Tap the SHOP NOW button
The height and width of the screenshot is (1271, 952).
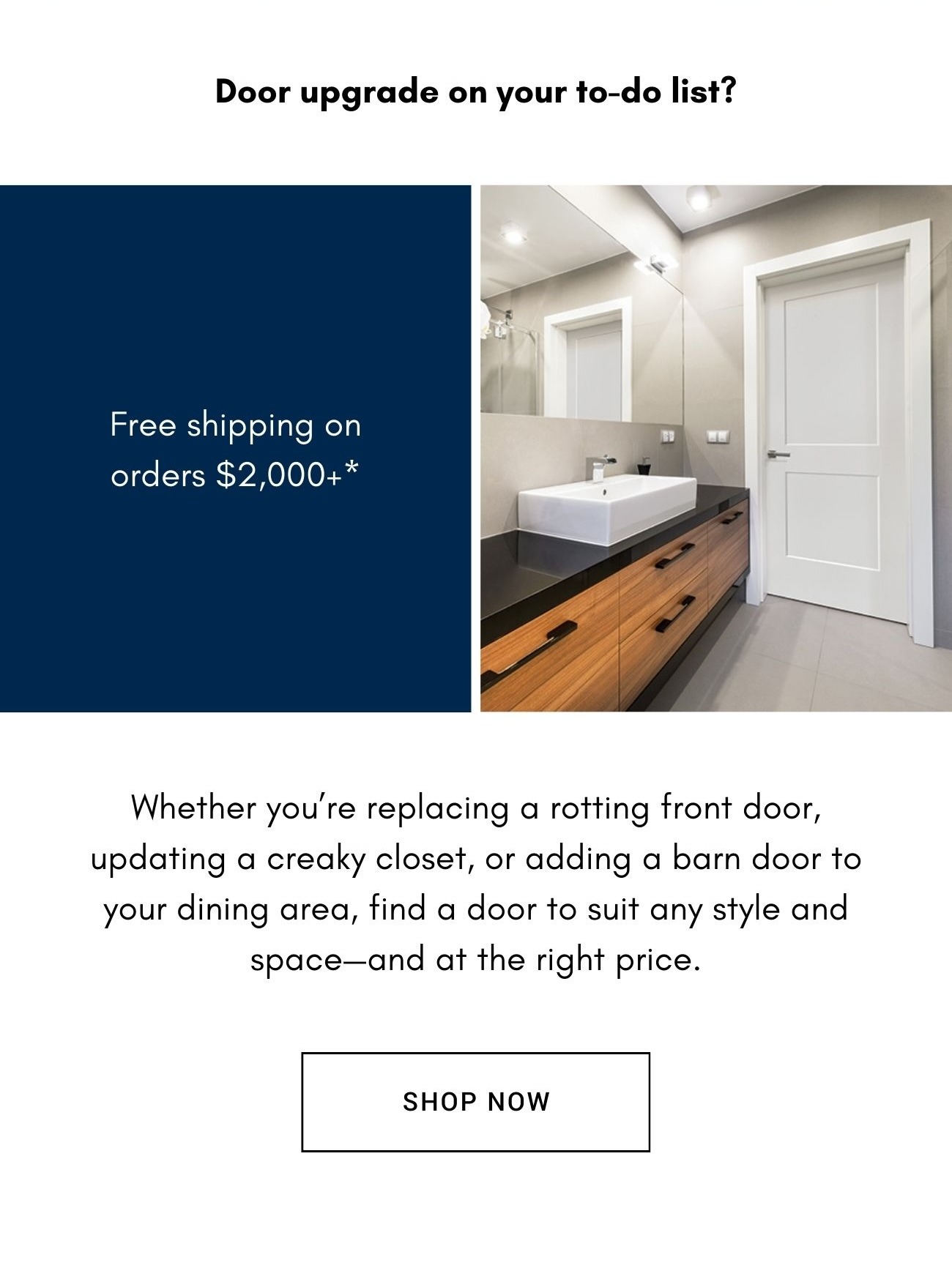(x=475, y=1102)
